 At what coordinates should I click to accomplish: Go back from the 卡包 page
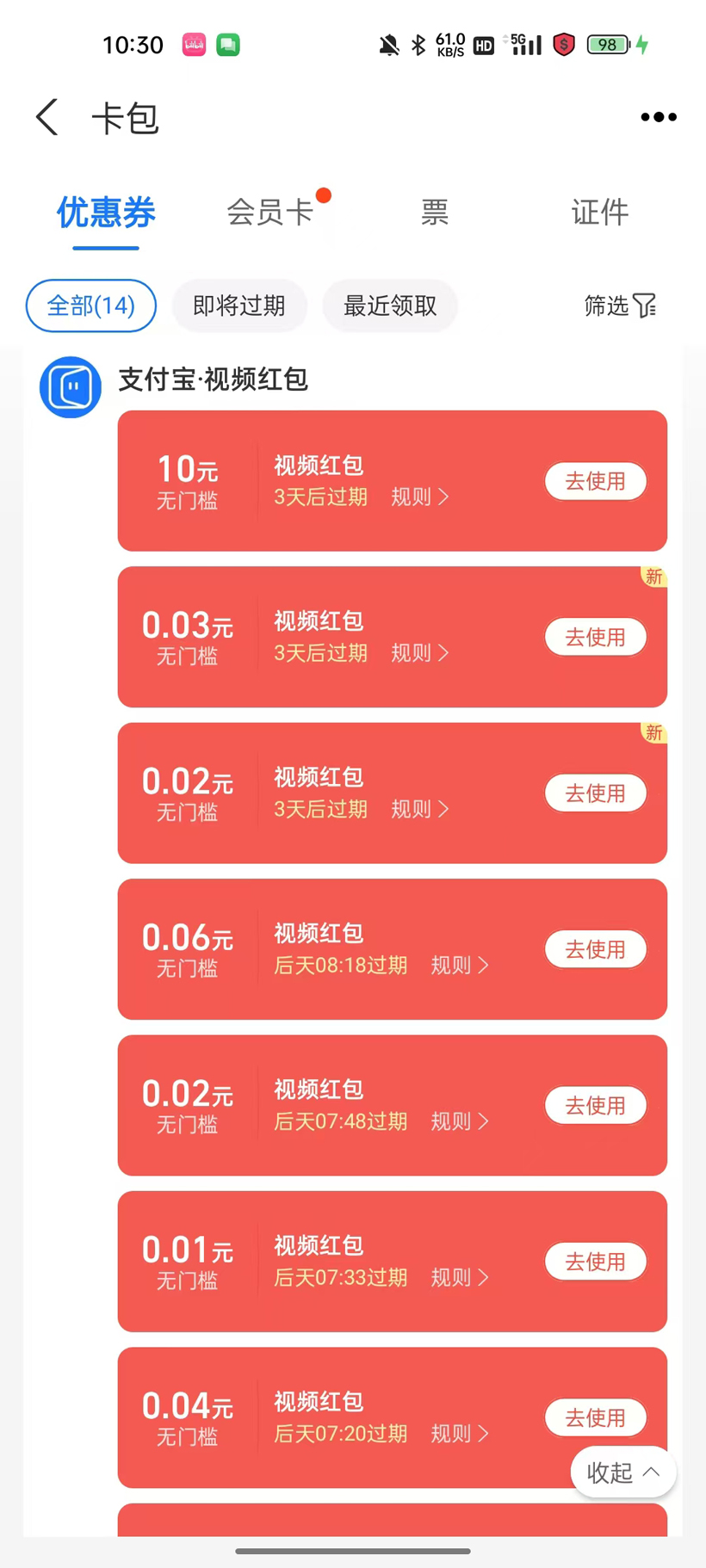tap(47, 117)
